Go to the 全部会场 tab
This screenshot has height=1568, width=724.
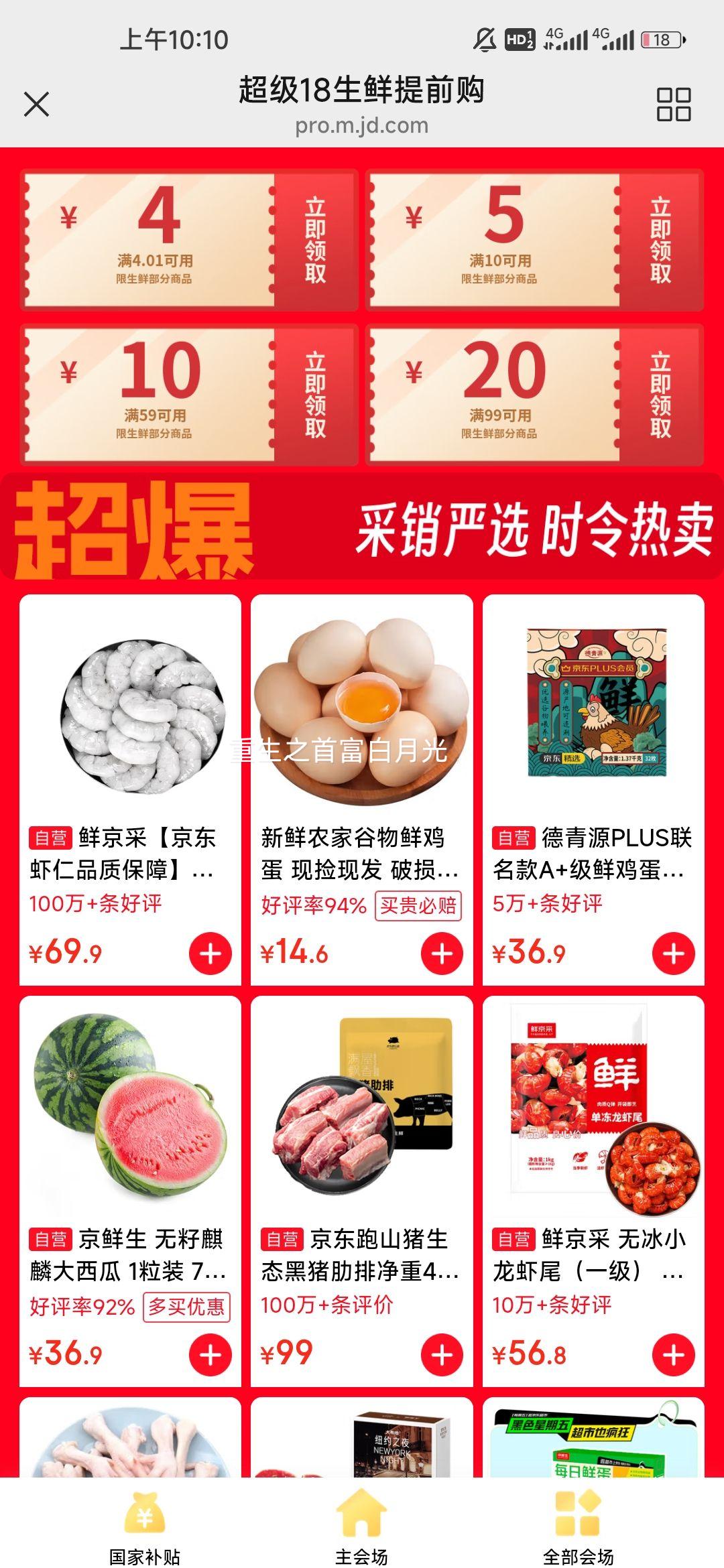[578, 1528]
